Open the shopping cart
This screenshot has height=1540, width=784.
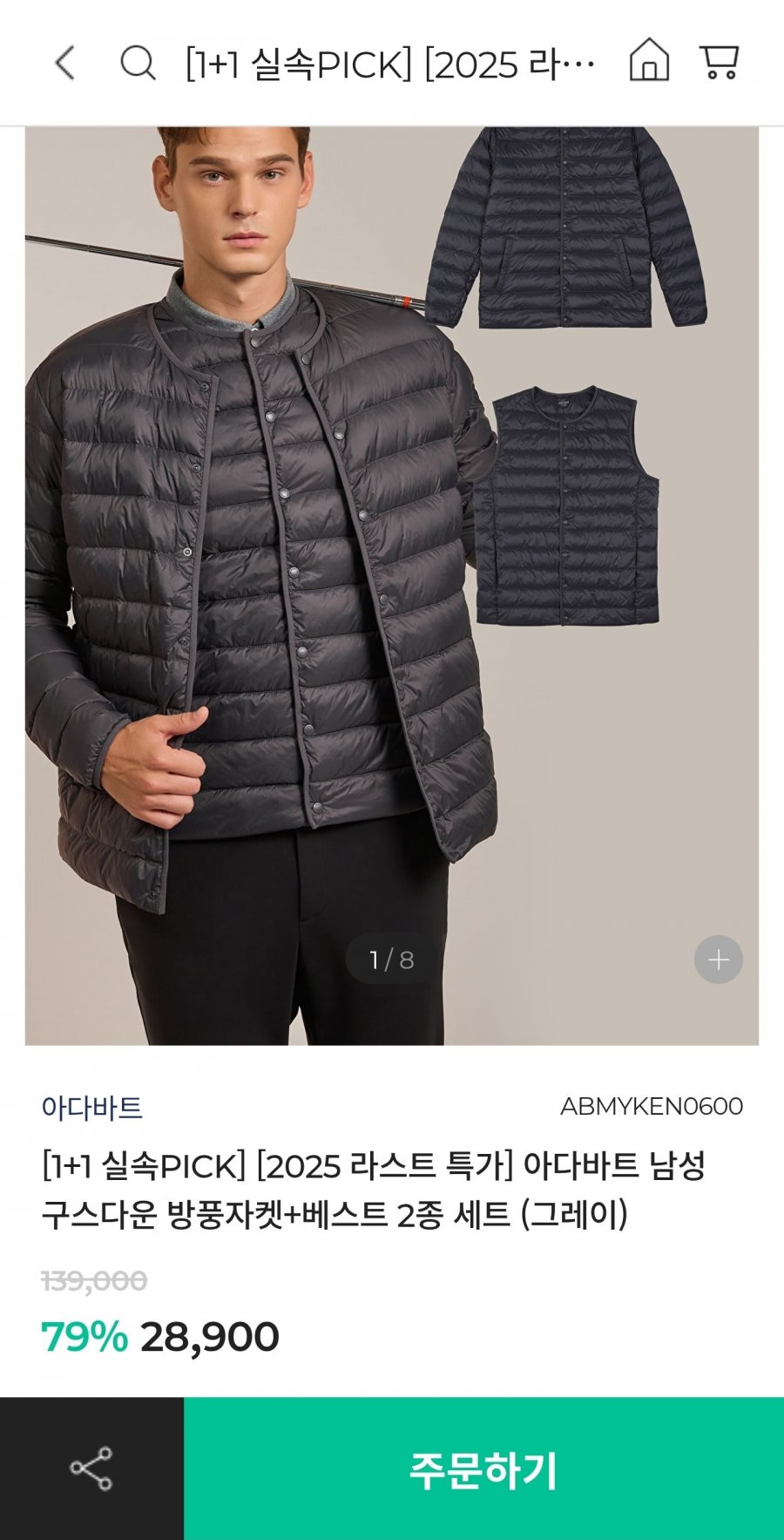click(x=720, y=62)
